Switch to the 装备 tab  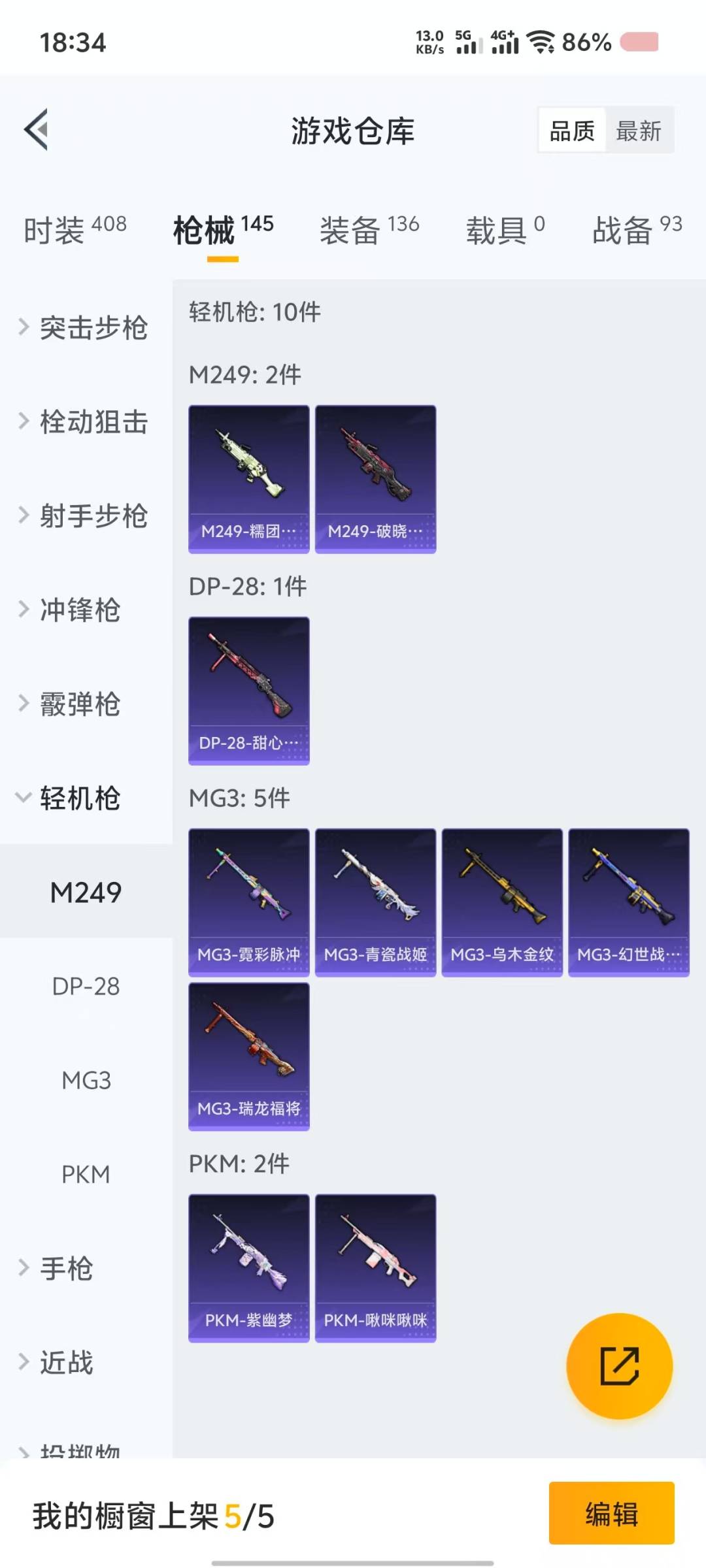click(369, 230)
